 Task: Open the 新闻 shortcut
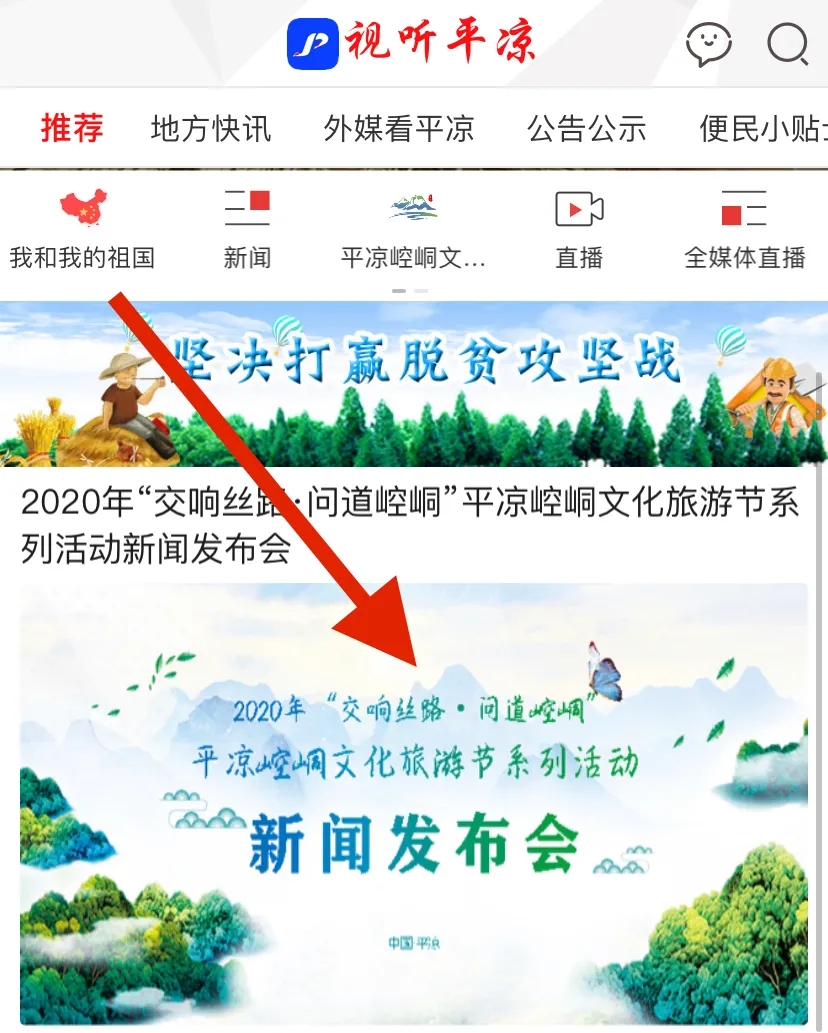247,230
